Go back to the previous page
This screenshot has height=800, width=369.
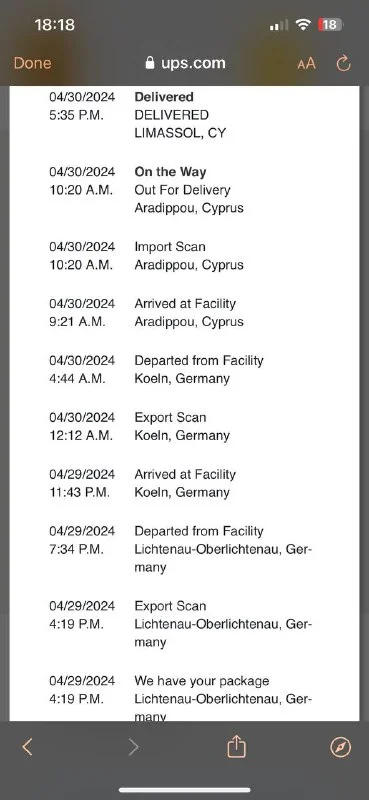click(28, 747)
